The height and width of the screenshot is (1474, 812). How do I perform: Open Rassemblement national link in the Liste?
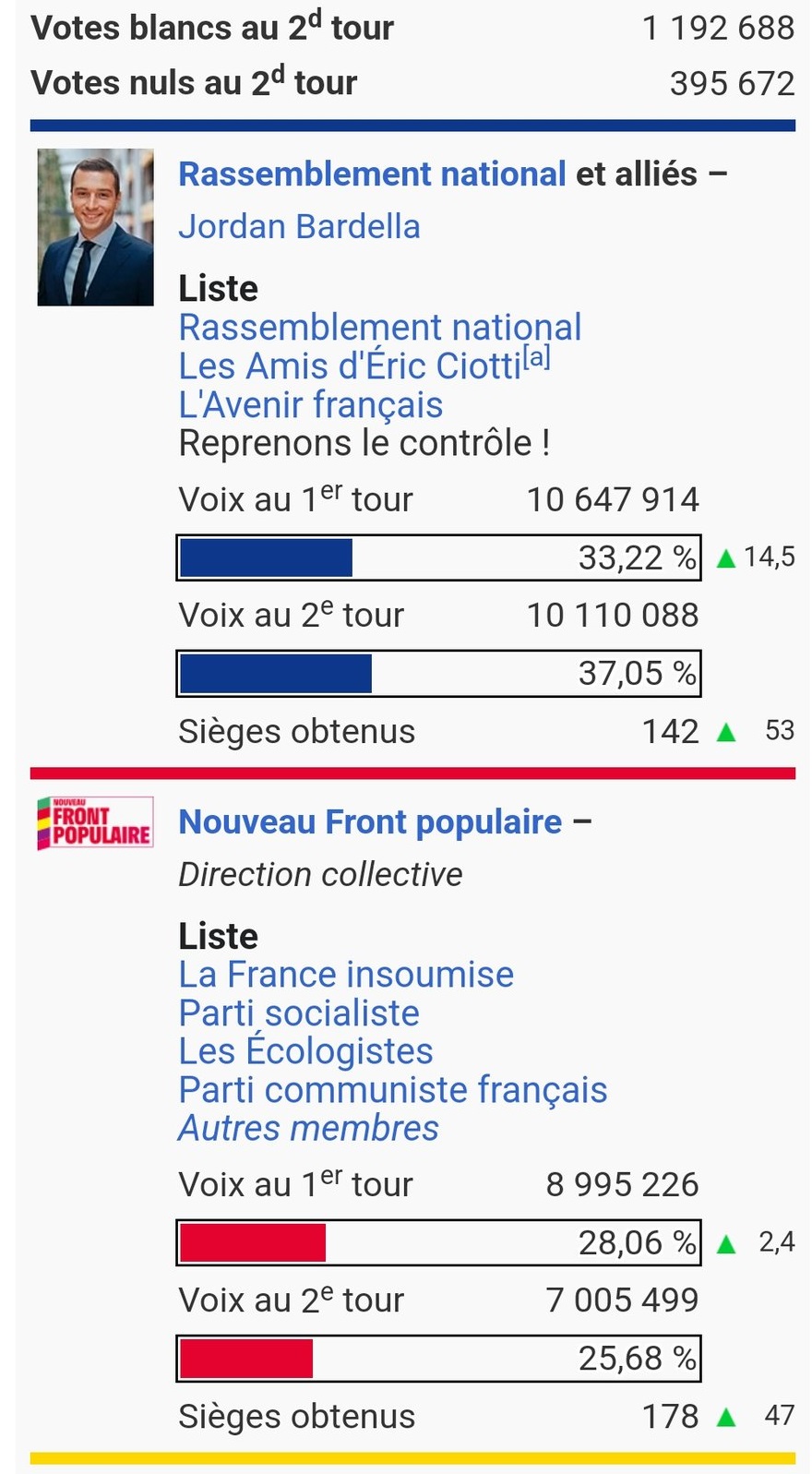click(x=379, y=328)
